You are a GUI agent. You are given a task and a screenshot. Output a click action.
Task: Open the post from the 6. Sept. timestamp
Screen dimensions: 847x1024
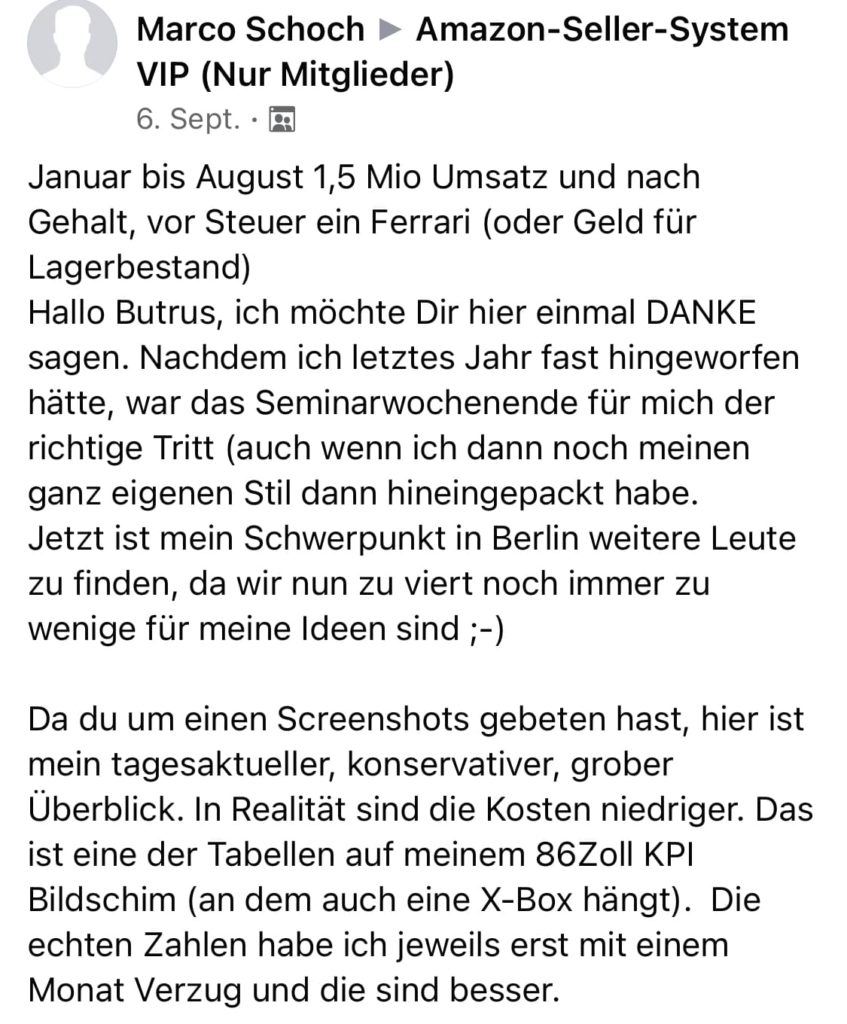pyautogui.click(x=188, y=120)
